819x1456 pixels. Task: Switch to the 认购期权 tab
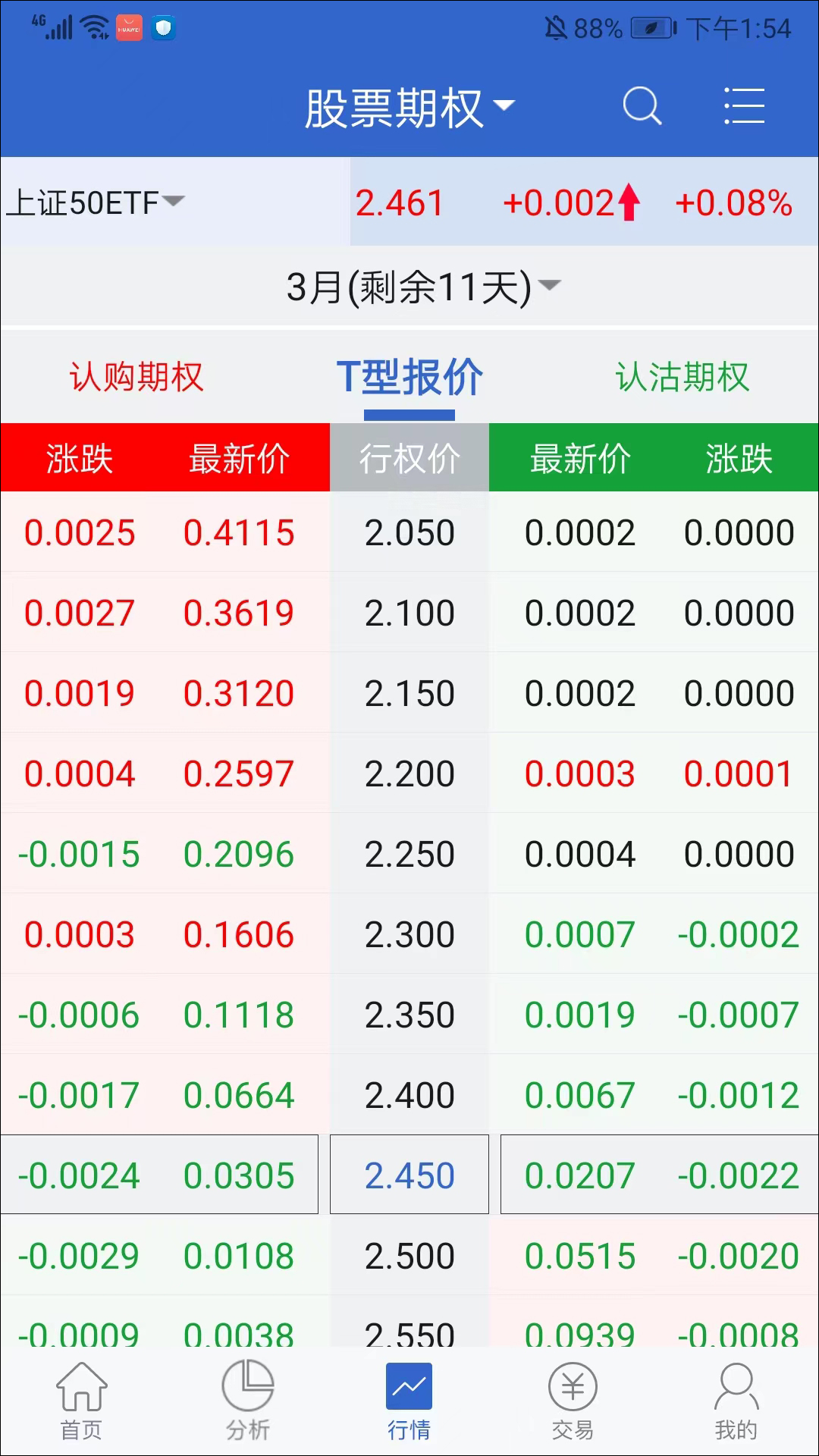coord(136,377)
